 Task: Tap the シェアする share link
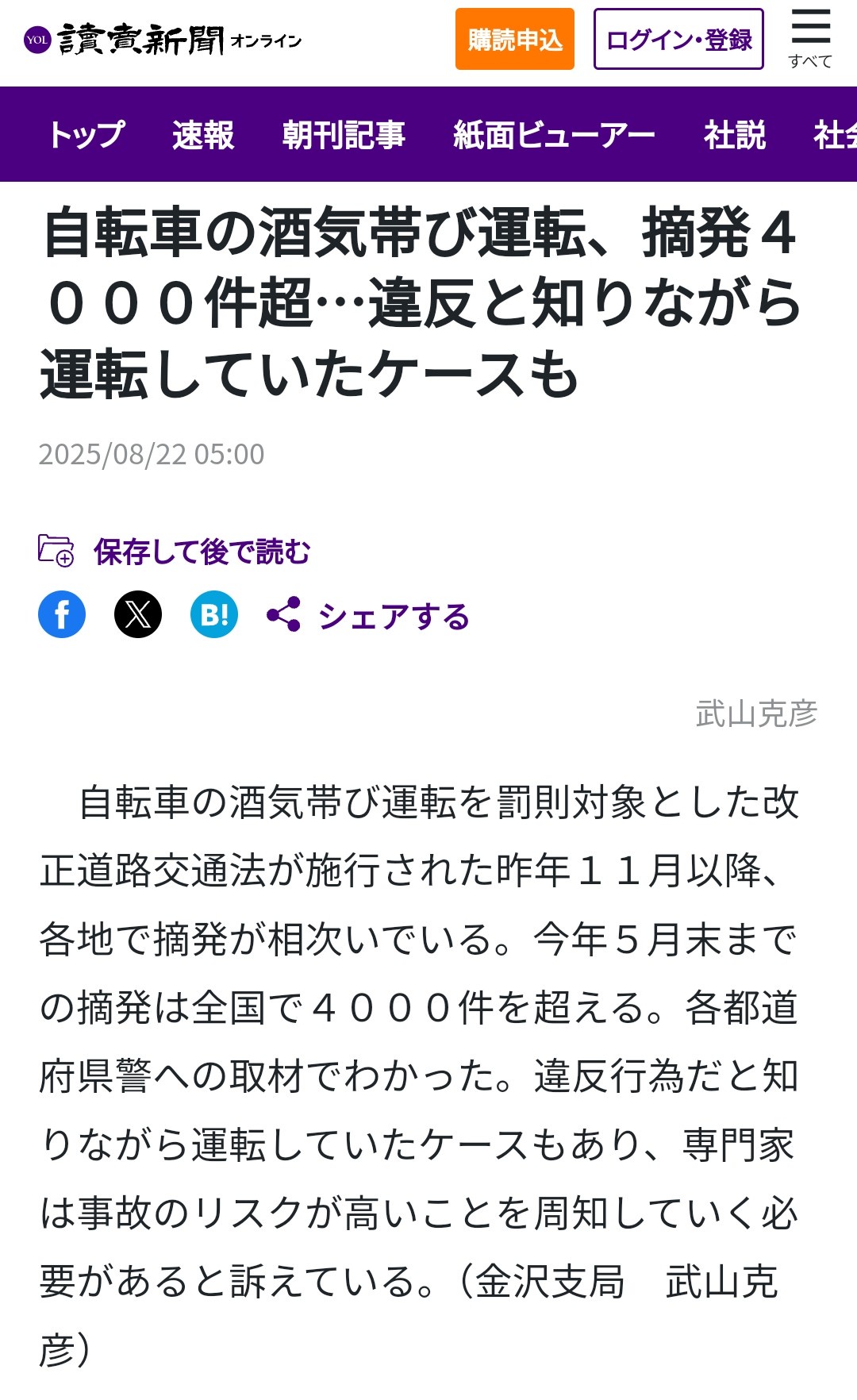[x=369, y=616]
